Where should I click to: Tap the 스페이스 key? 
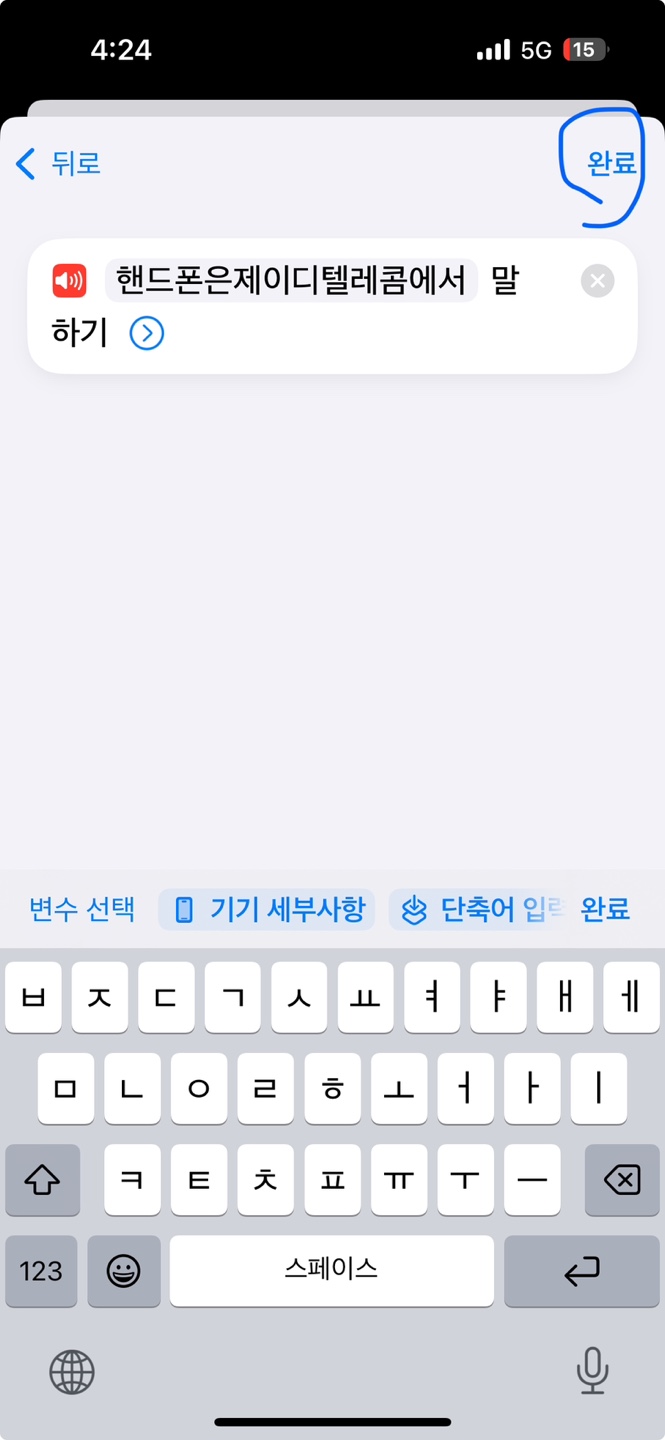coord(332,1271)
